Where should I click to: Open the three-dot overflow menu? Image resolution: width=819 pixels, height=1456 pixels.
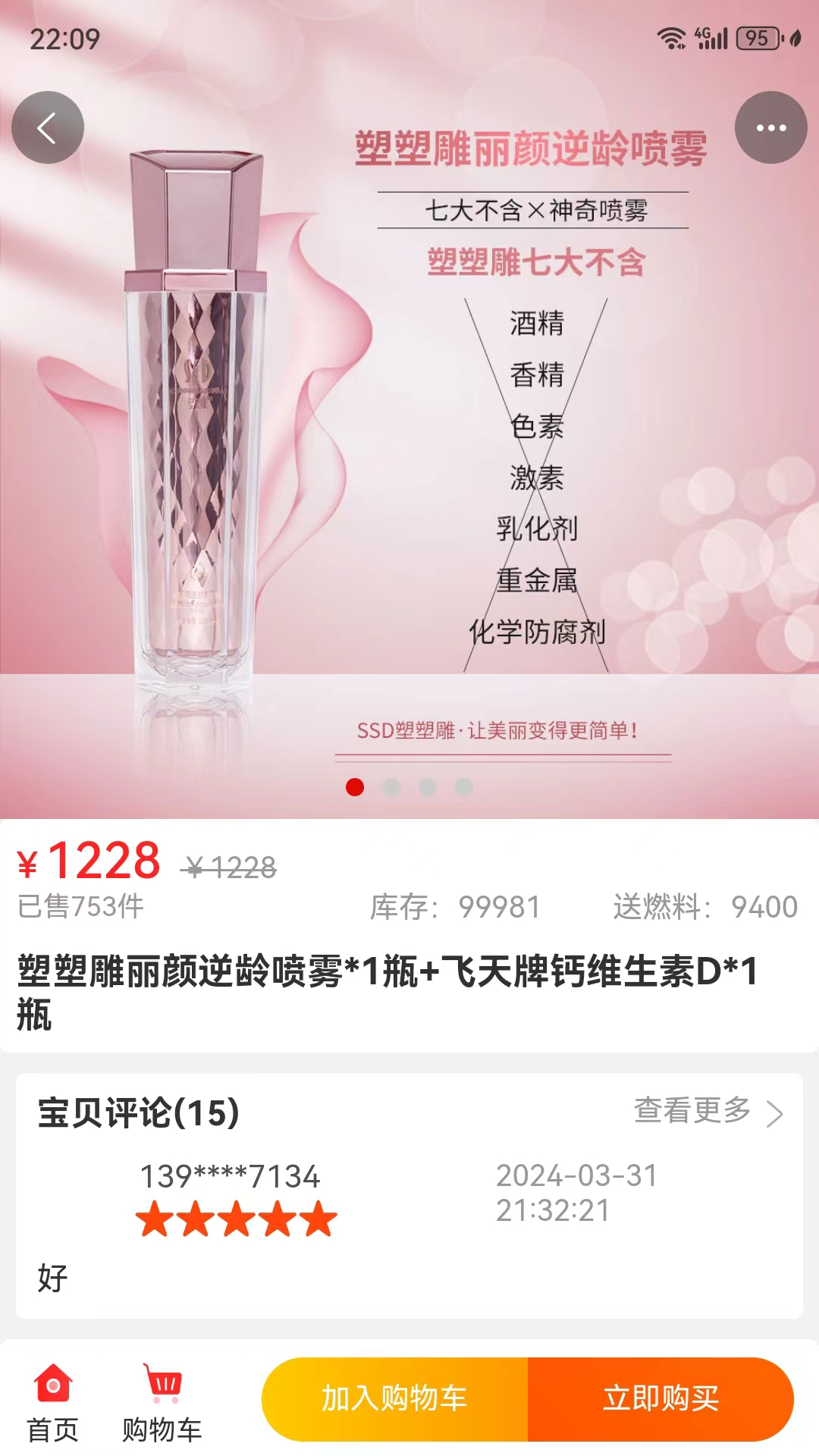point(770,127)
